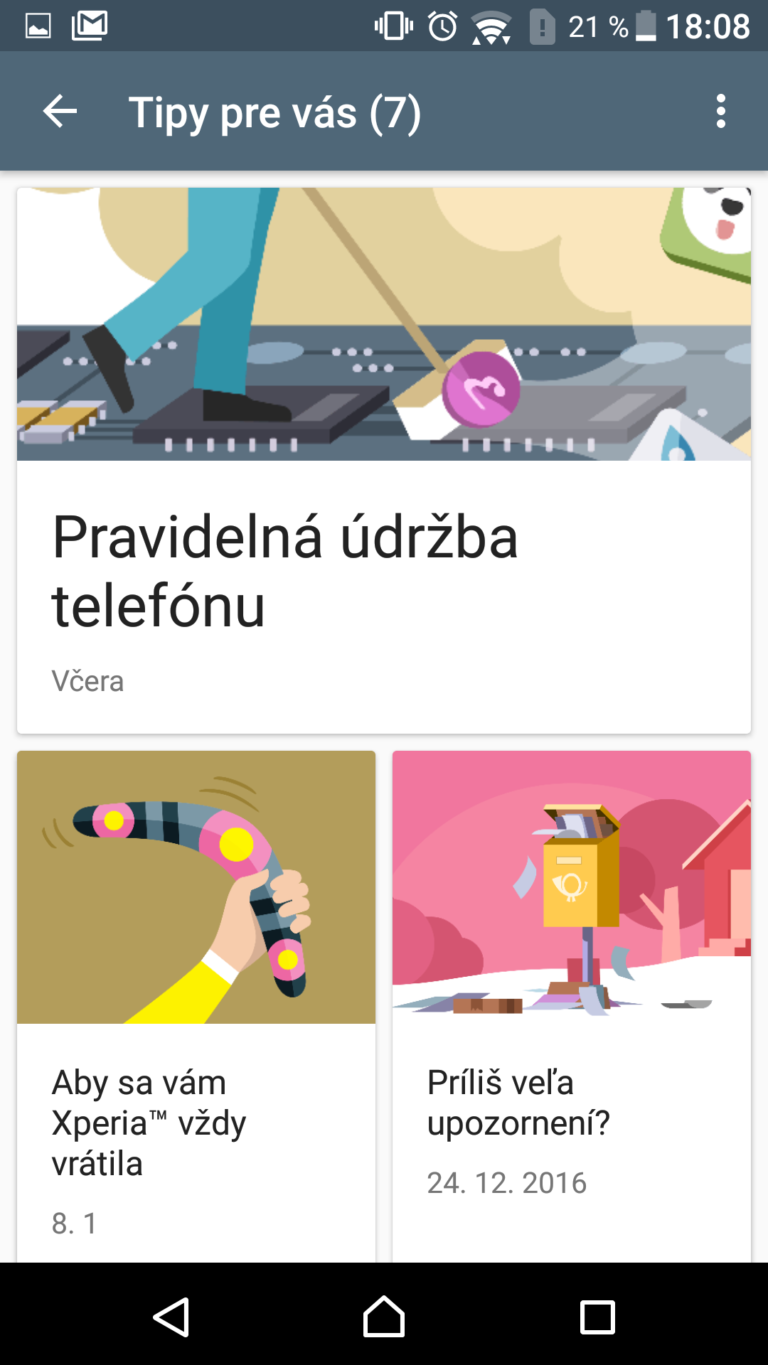Open recent apps from navigation bar
This screenshot has height=1365, width=768.
pyautogui.click(x=597, y=1316)
